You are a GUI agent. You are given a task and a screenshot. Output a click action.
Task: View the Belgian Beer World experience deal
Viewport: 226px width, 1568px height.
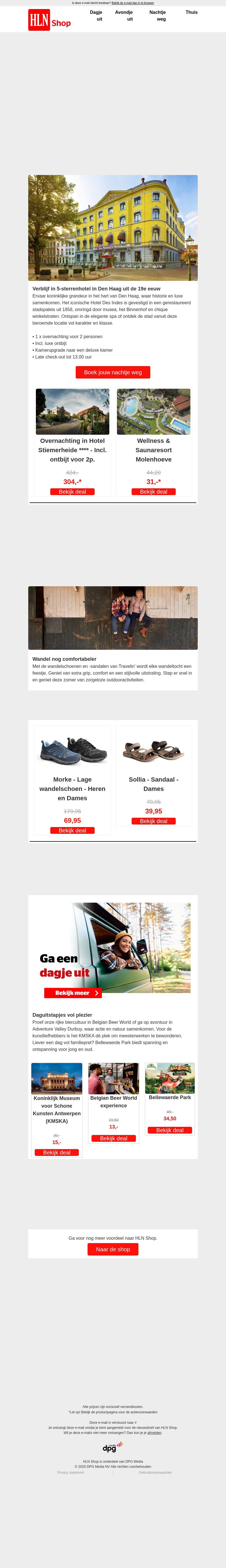(114, 1138)
